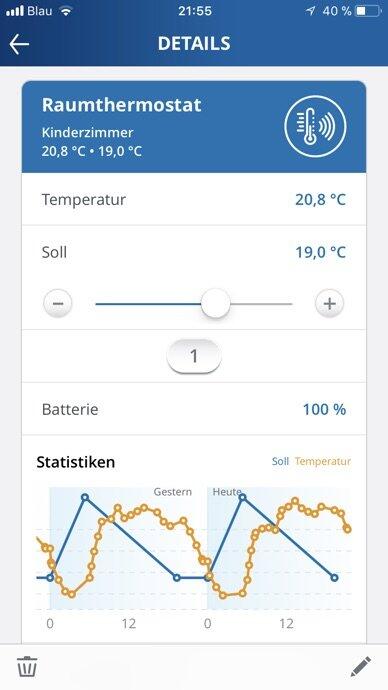The width and height of the screenshot is (388, 690).
Task: Go back from the Details screen
Action: click(19, 44)
